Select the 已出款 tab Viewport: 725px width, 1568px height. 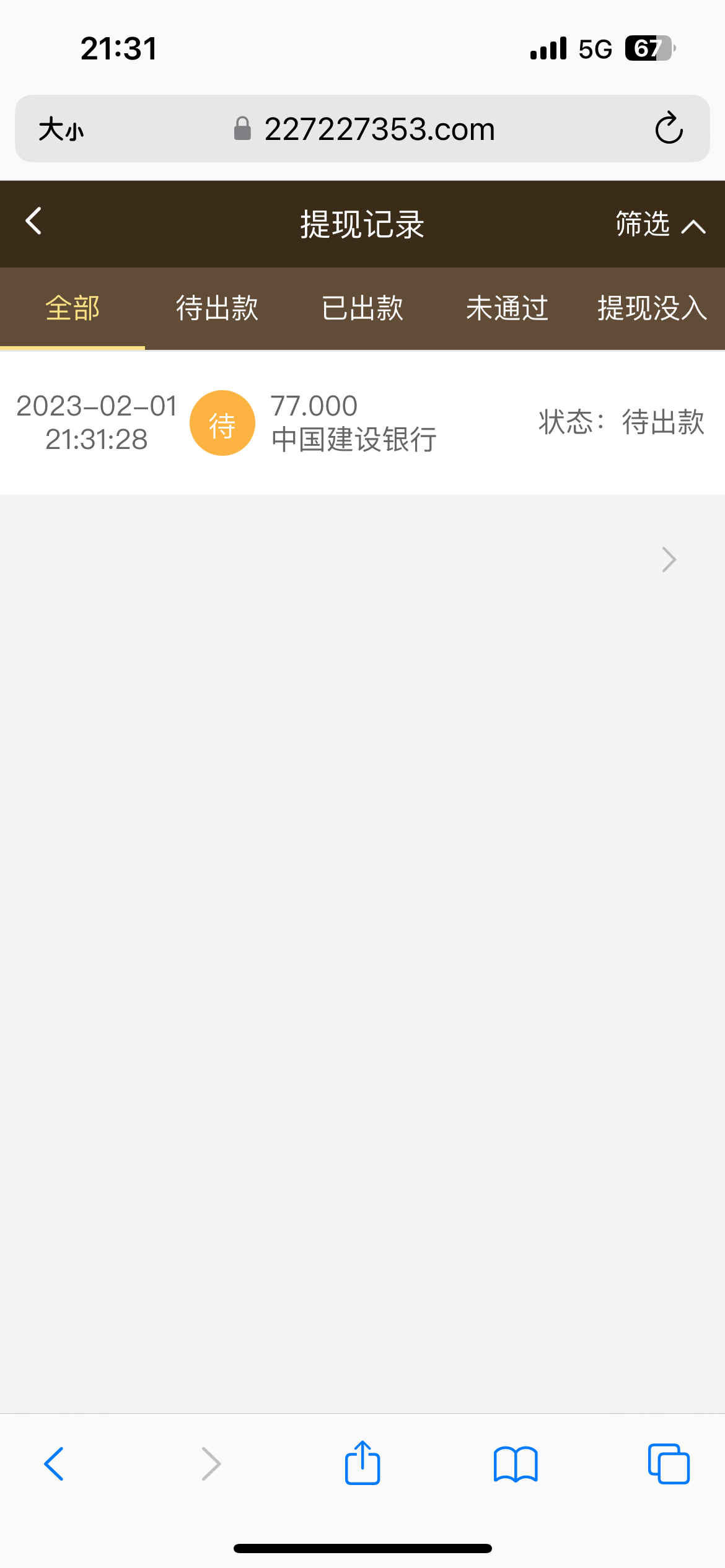(362, 308)
